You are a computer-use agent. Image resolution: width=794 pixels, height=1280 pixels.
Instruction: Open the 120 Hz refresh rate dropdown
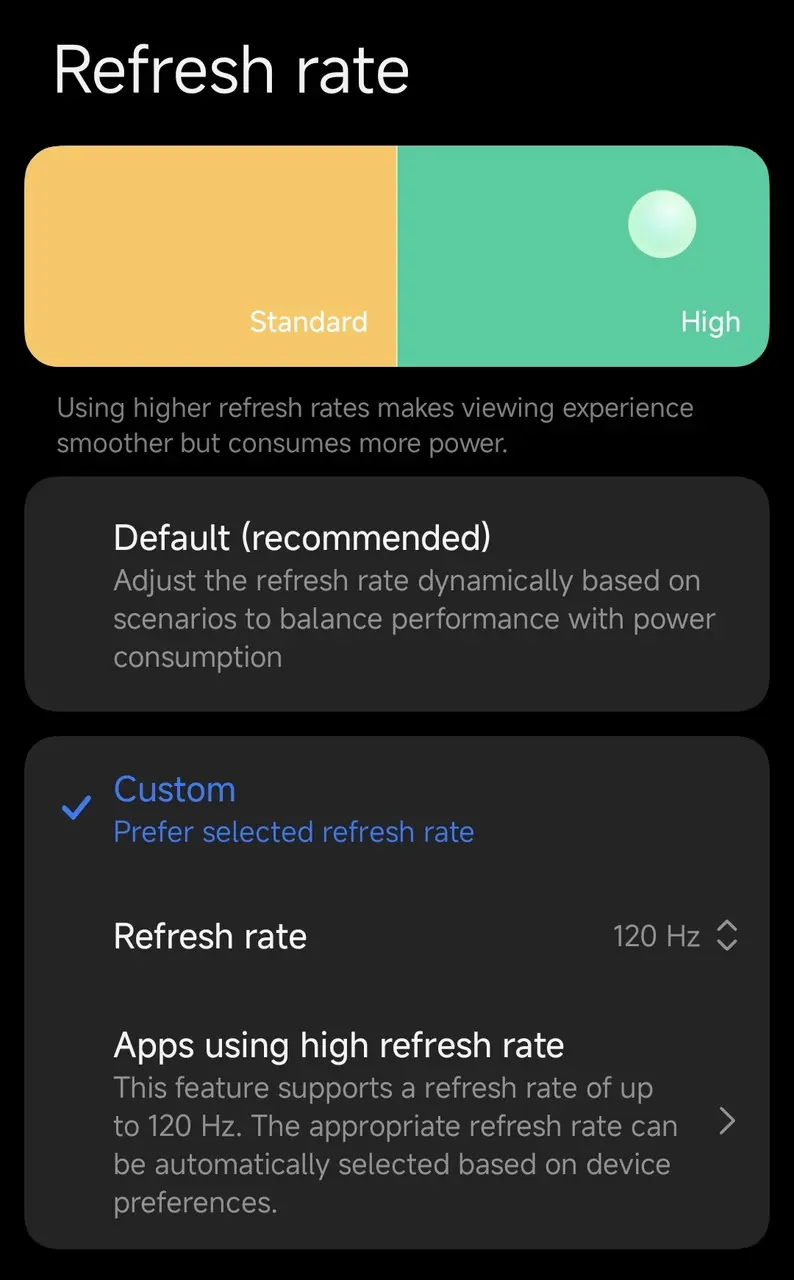point(674,936)
